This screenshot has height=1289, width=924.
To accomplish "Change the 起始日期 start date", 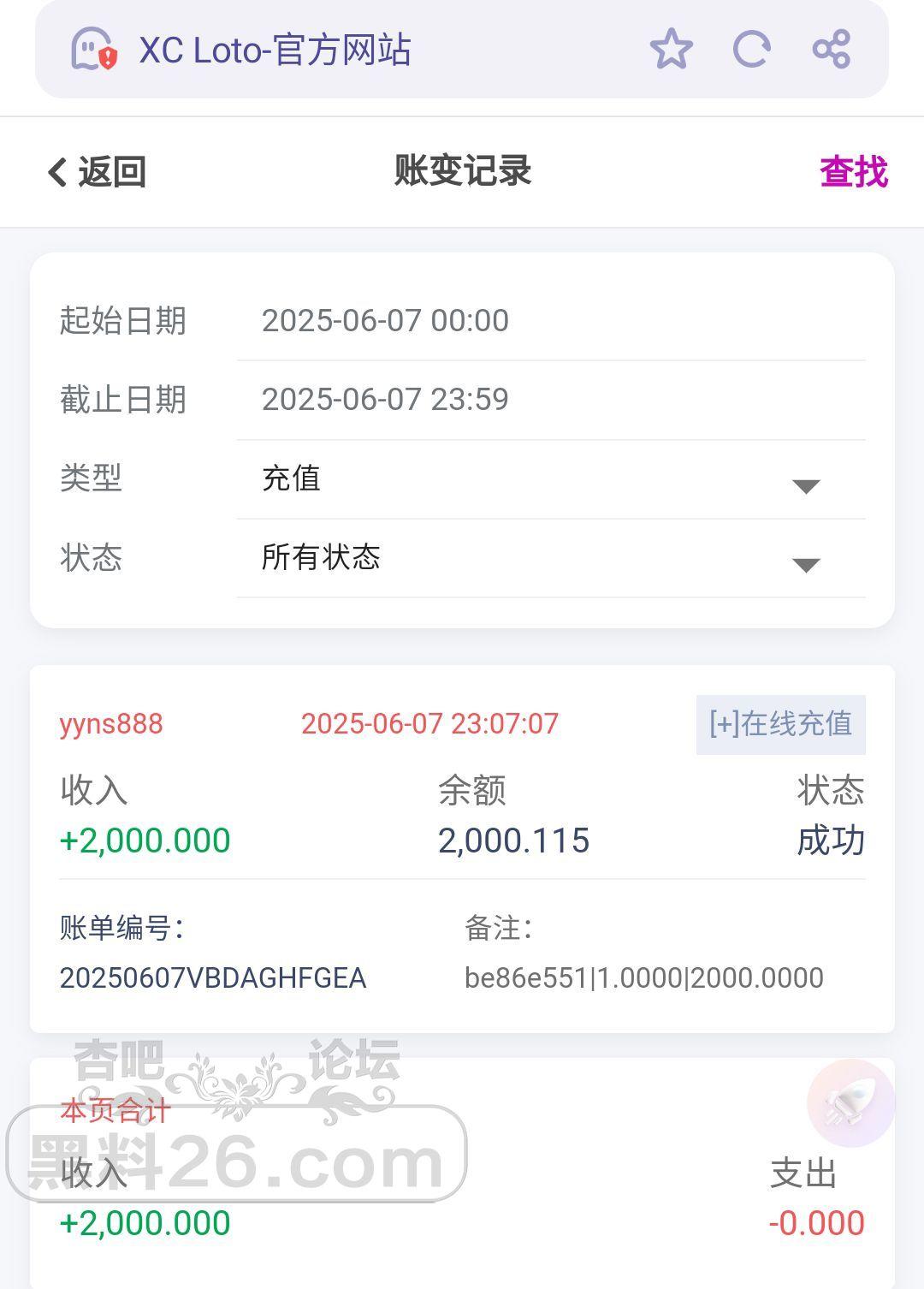I will (x=551, y=321).
